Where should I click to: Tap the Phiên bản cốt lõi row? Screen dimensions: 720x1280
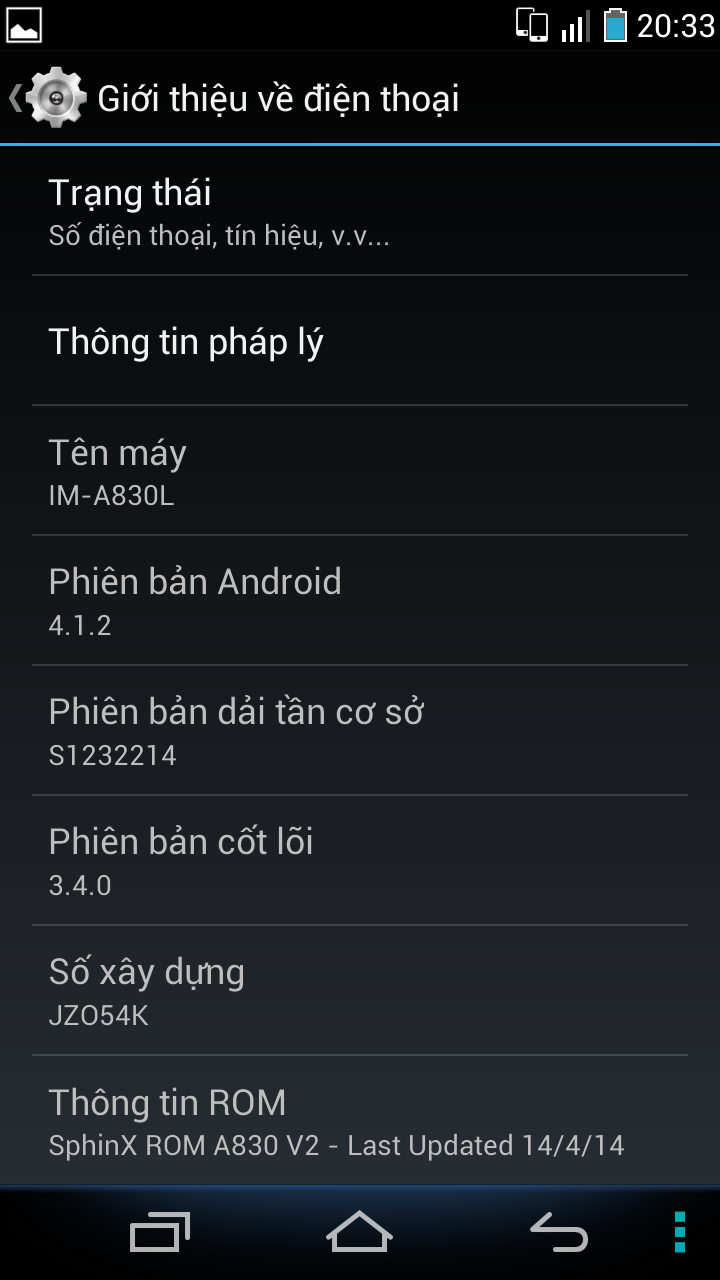pyautogui.click(x=360, y=861)
